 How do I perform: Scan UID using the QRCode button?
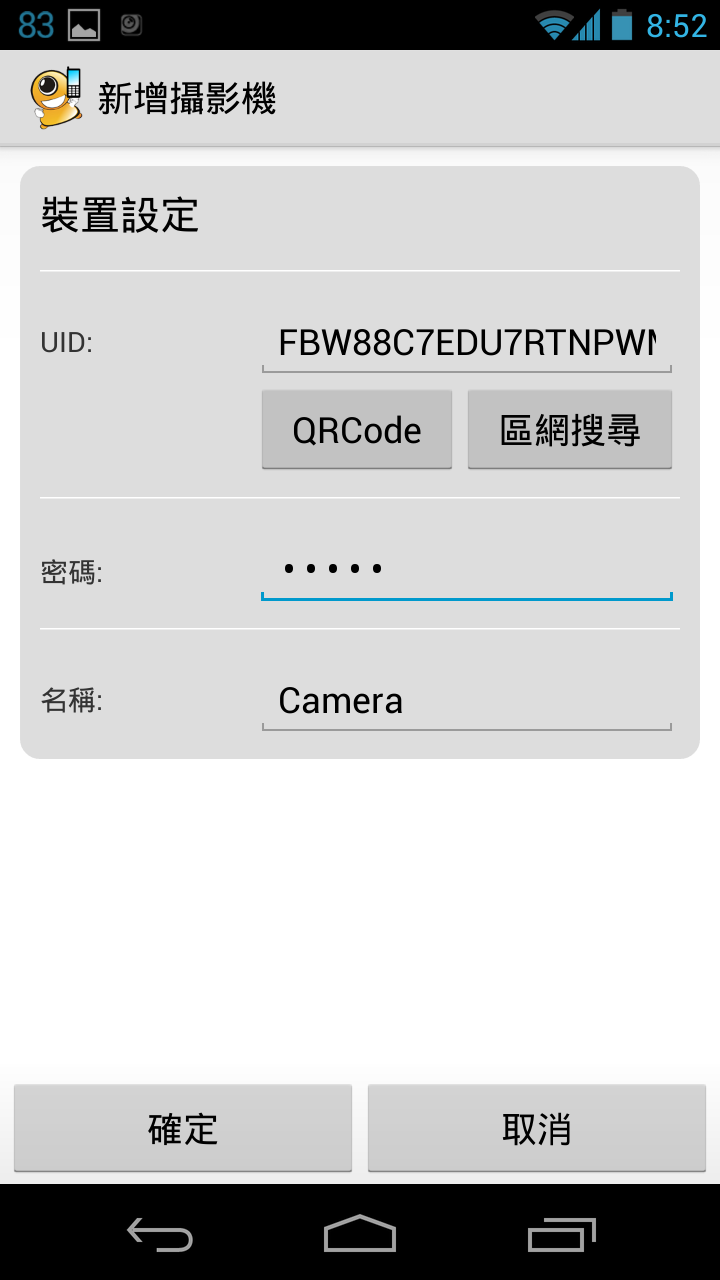pos(357,430)
